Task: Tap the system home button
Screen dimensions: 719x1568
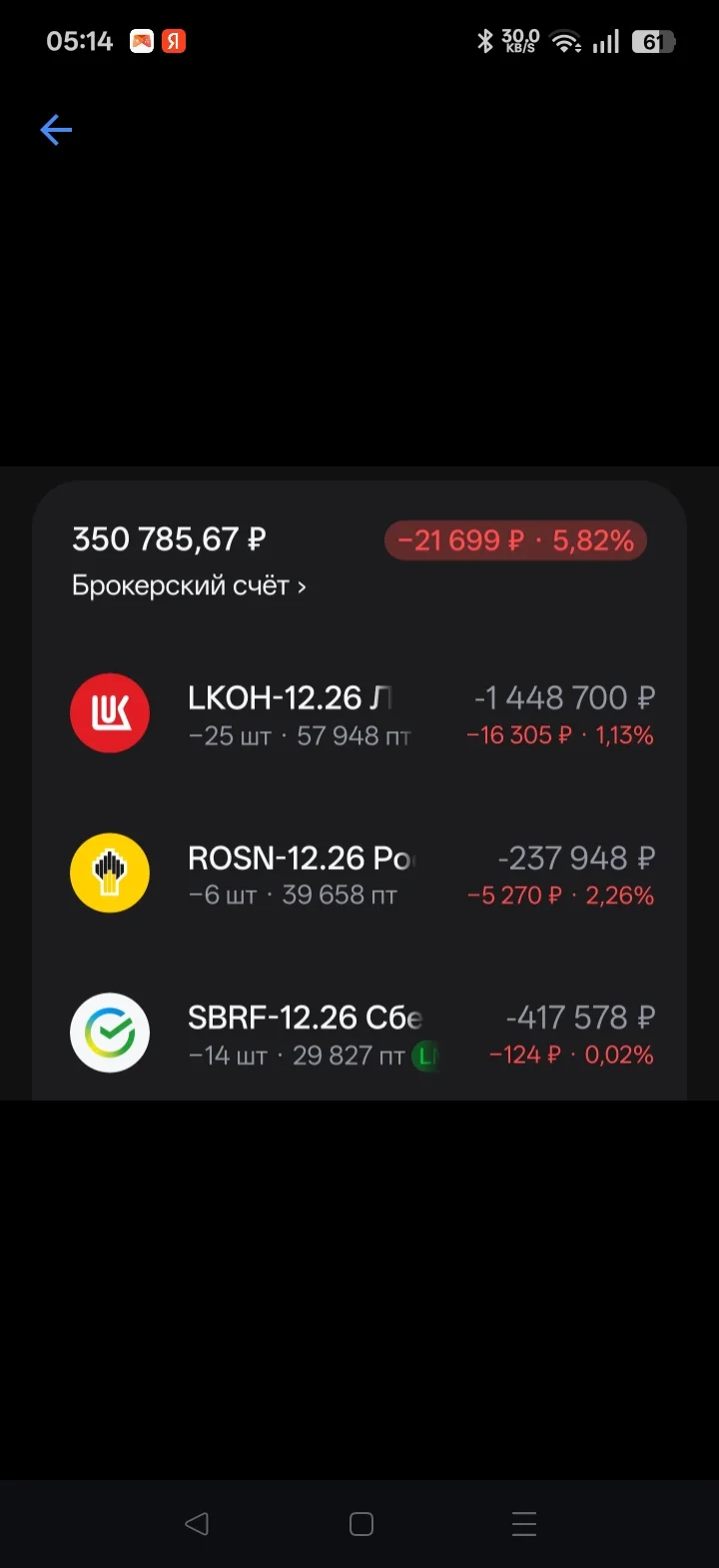Action: [x=361, y=1524]
